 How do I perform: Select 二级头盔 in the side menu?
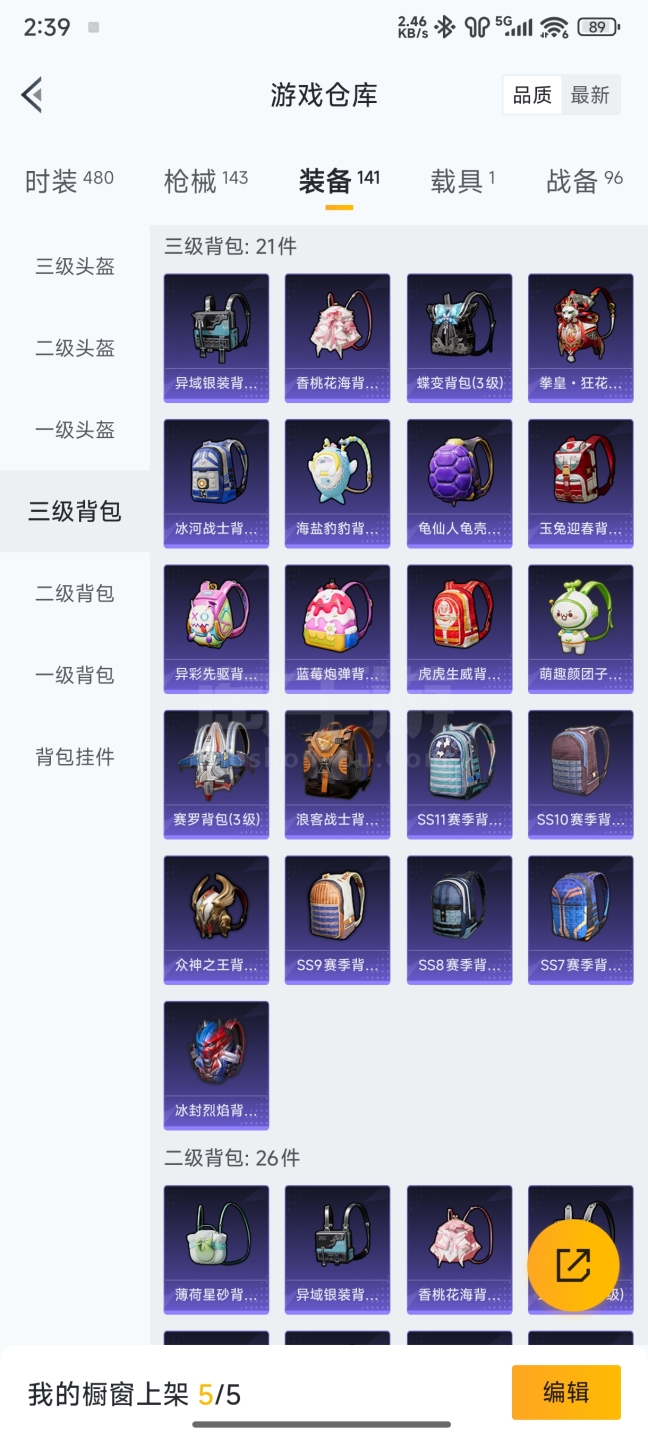click(75, 349)
